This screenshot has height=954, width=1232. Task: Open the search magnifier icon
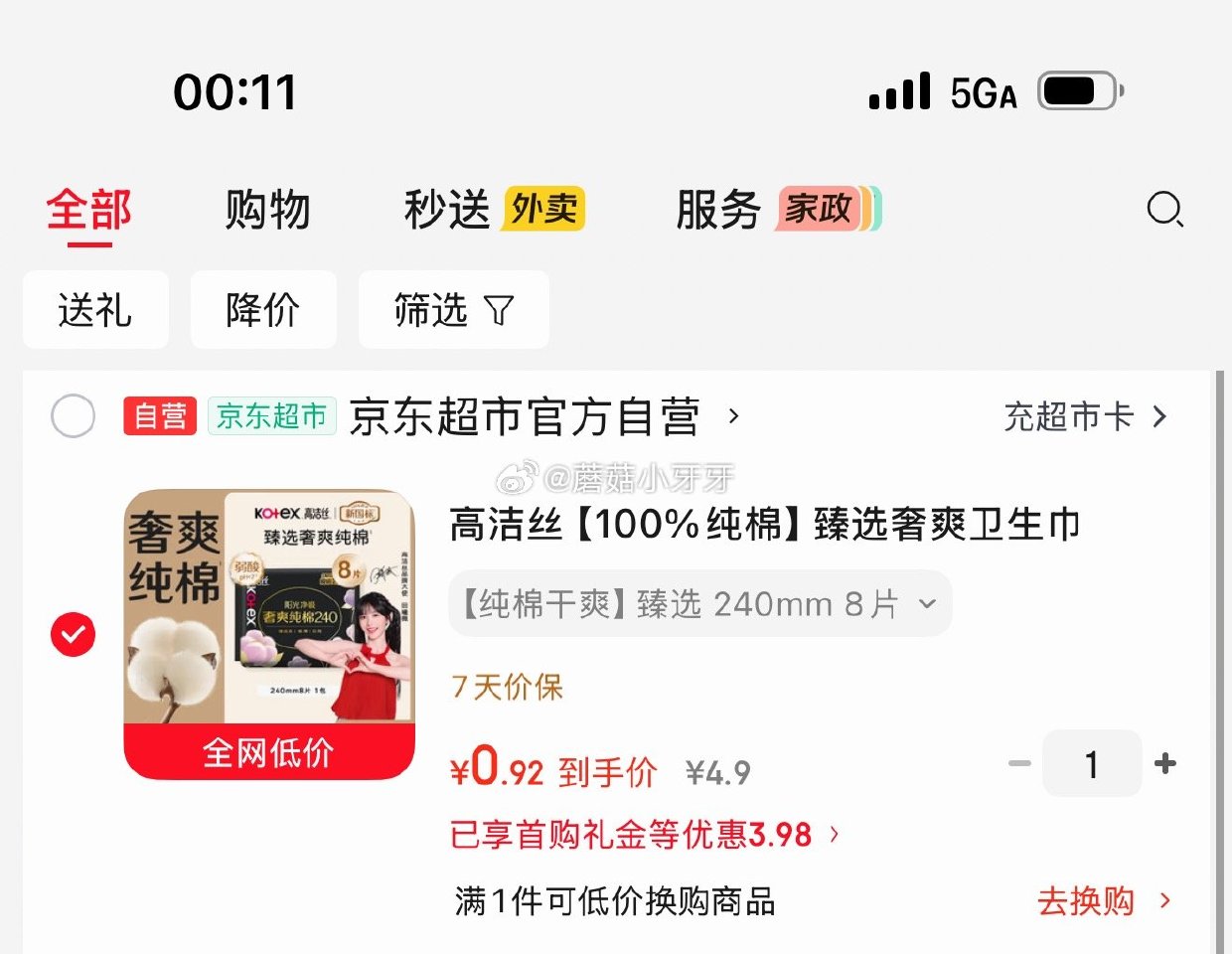click(1164, 210)
